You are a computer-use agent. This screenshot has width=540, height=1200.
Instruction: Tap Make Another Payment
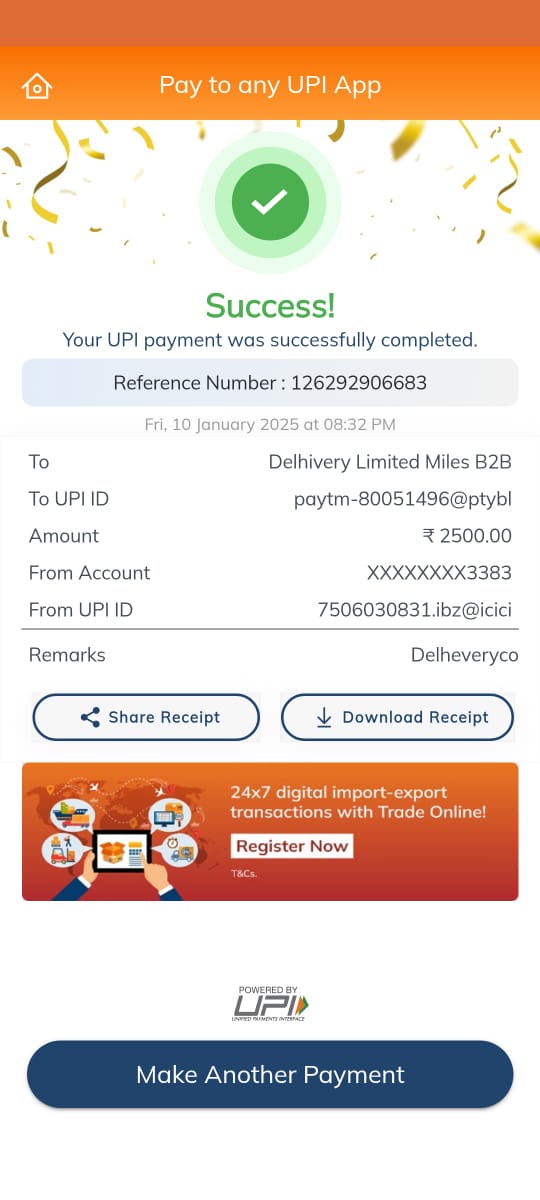(270, 1075)
